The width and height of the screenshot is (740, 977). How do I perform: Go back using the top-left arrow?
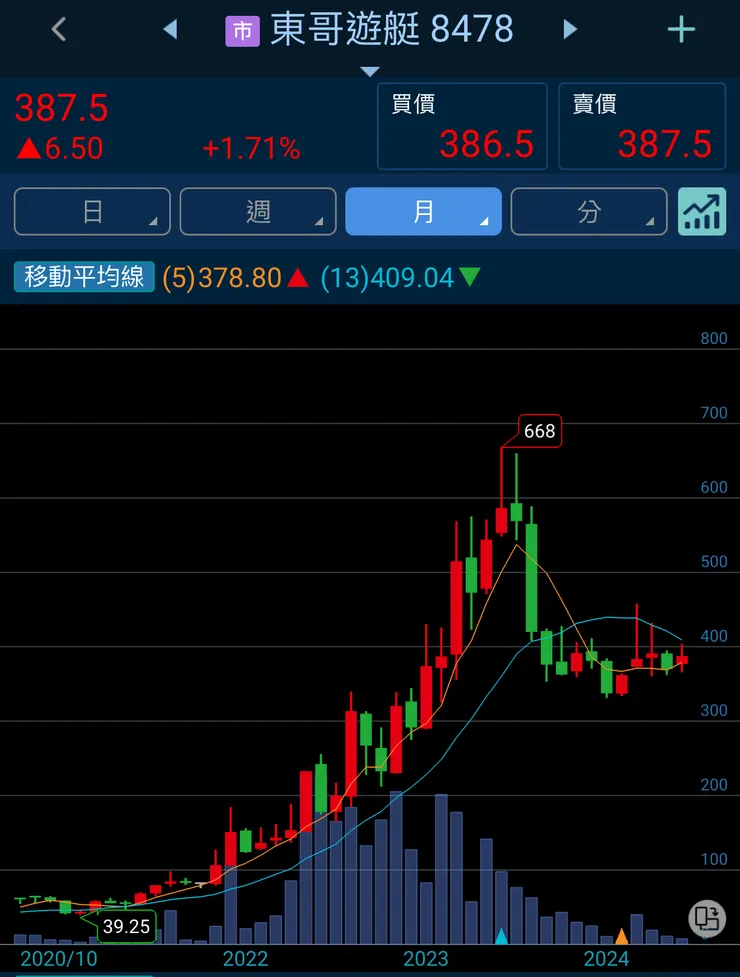[58, 30]
